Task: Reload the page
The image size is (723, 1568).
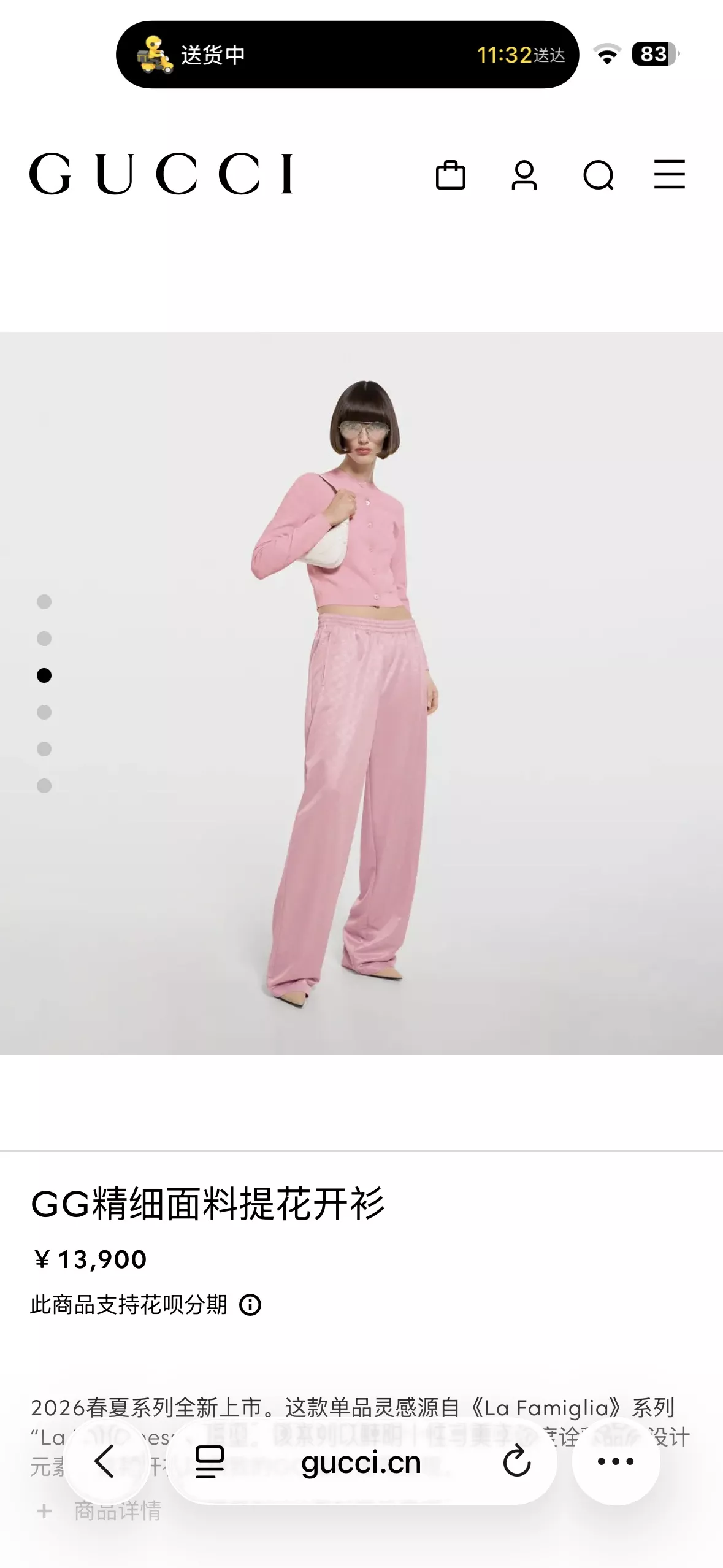Action: tap(517, 1461)
